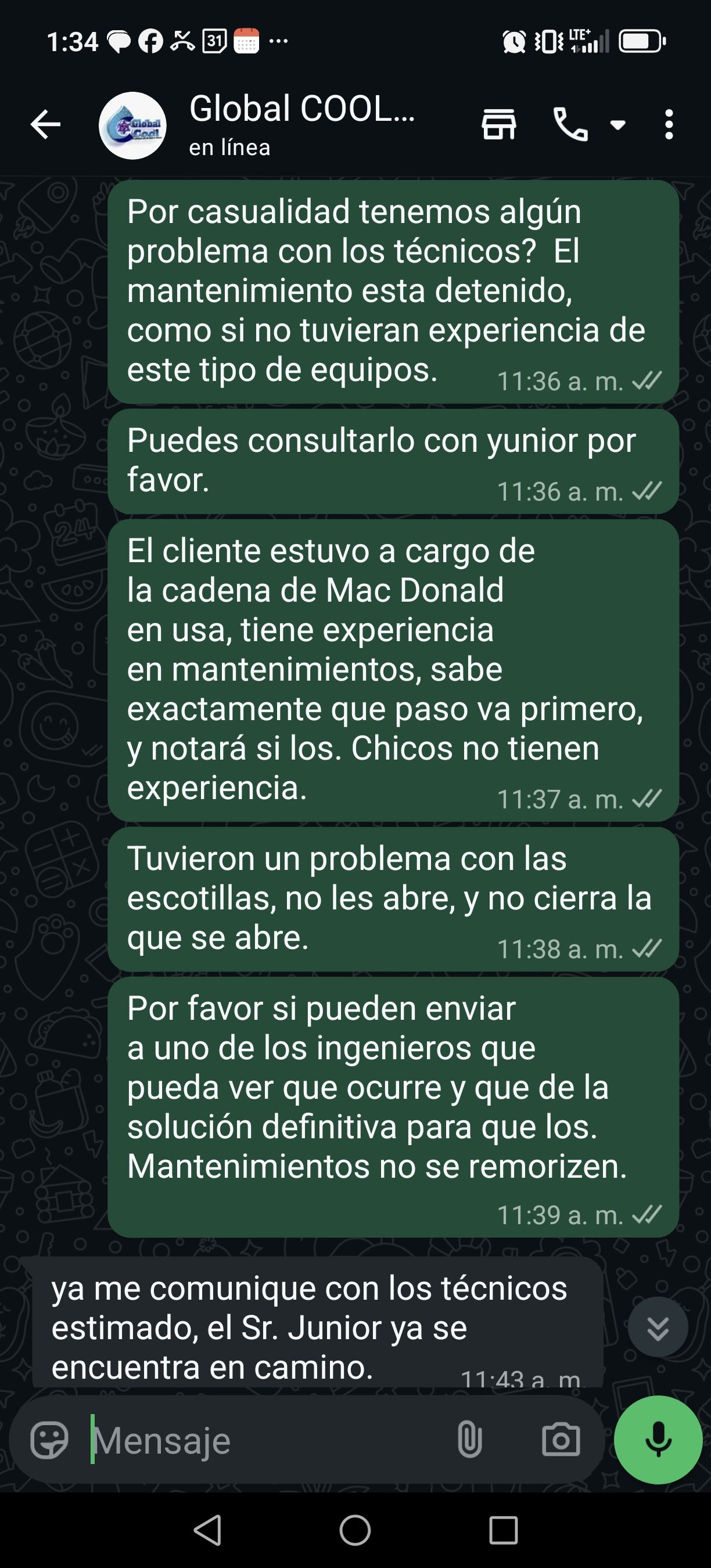Attach a file with the paperclip

469,1440
